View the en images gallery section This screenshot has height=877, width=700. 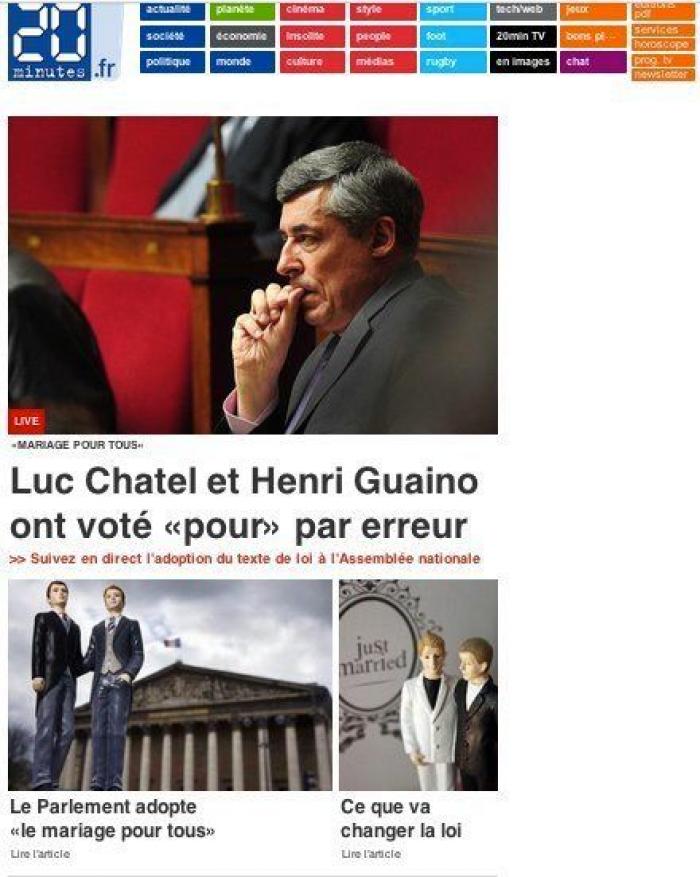pos(523,62)
